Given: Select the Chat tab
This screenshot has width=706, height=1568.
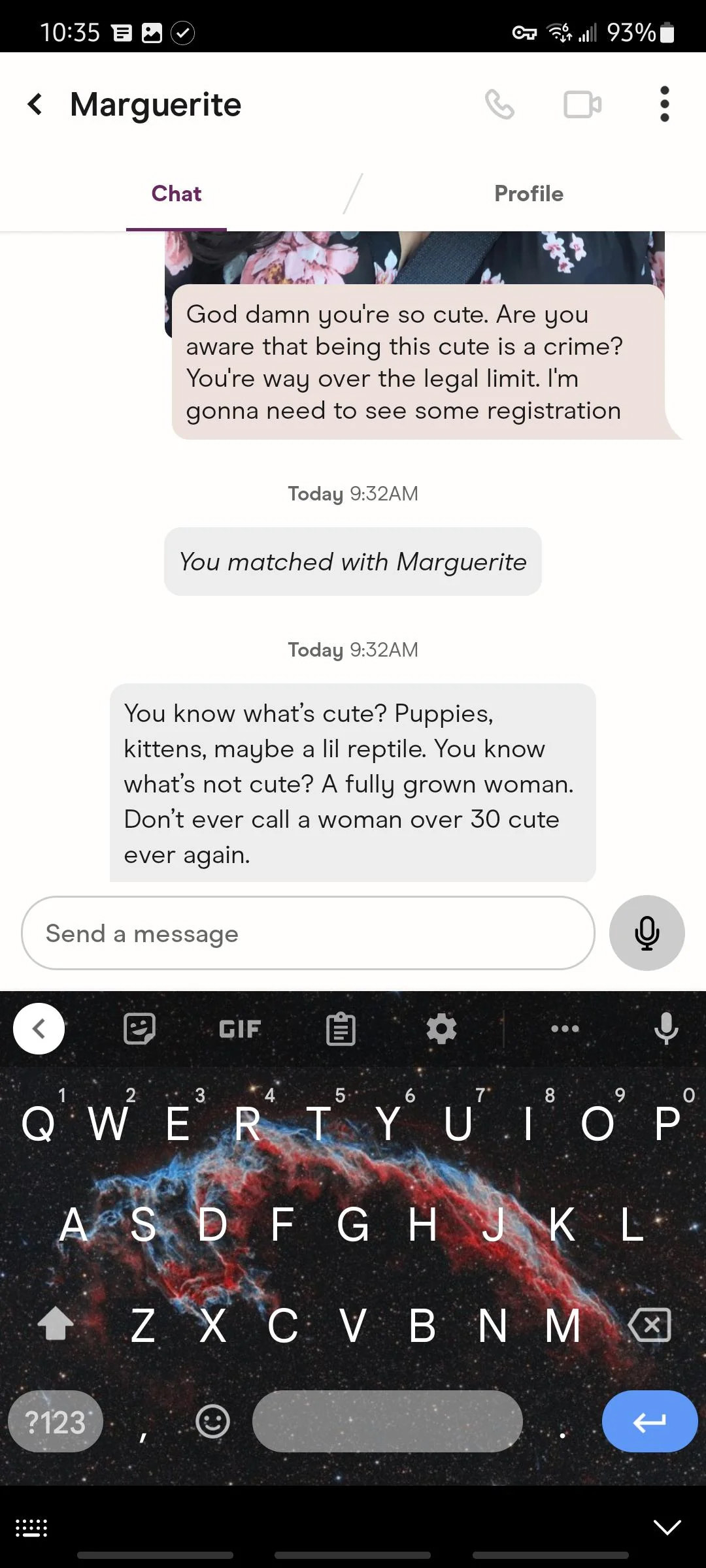Looking at the screenshot, I should (176, 193).
